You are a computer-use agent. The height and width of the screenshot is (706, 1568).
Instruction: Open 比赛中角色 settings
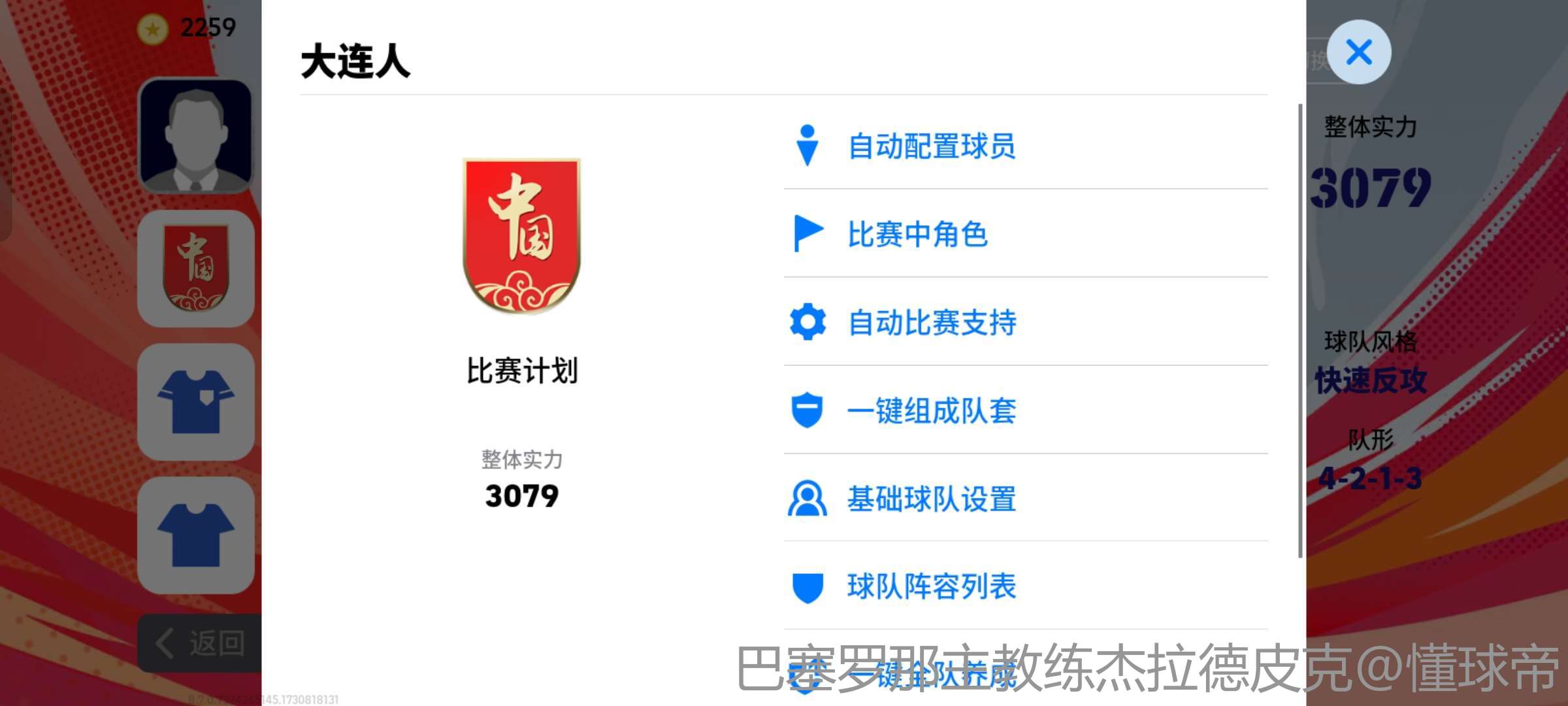(x=917, y=234)
